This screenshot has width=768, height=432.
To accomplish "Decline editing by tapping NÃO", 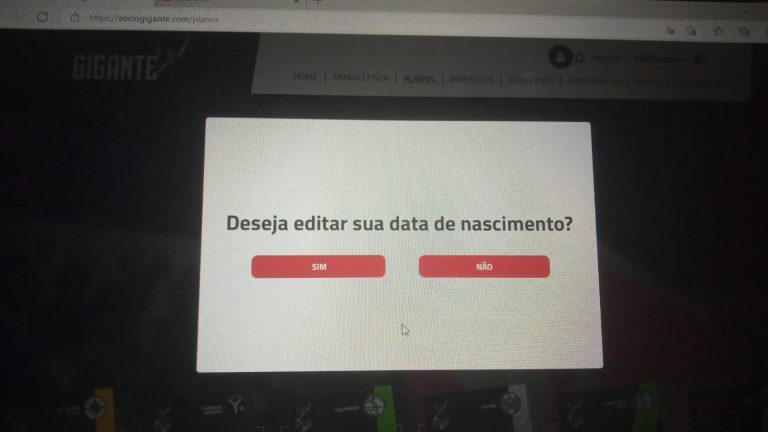I will pyautogui.click(x=484, y=267).
